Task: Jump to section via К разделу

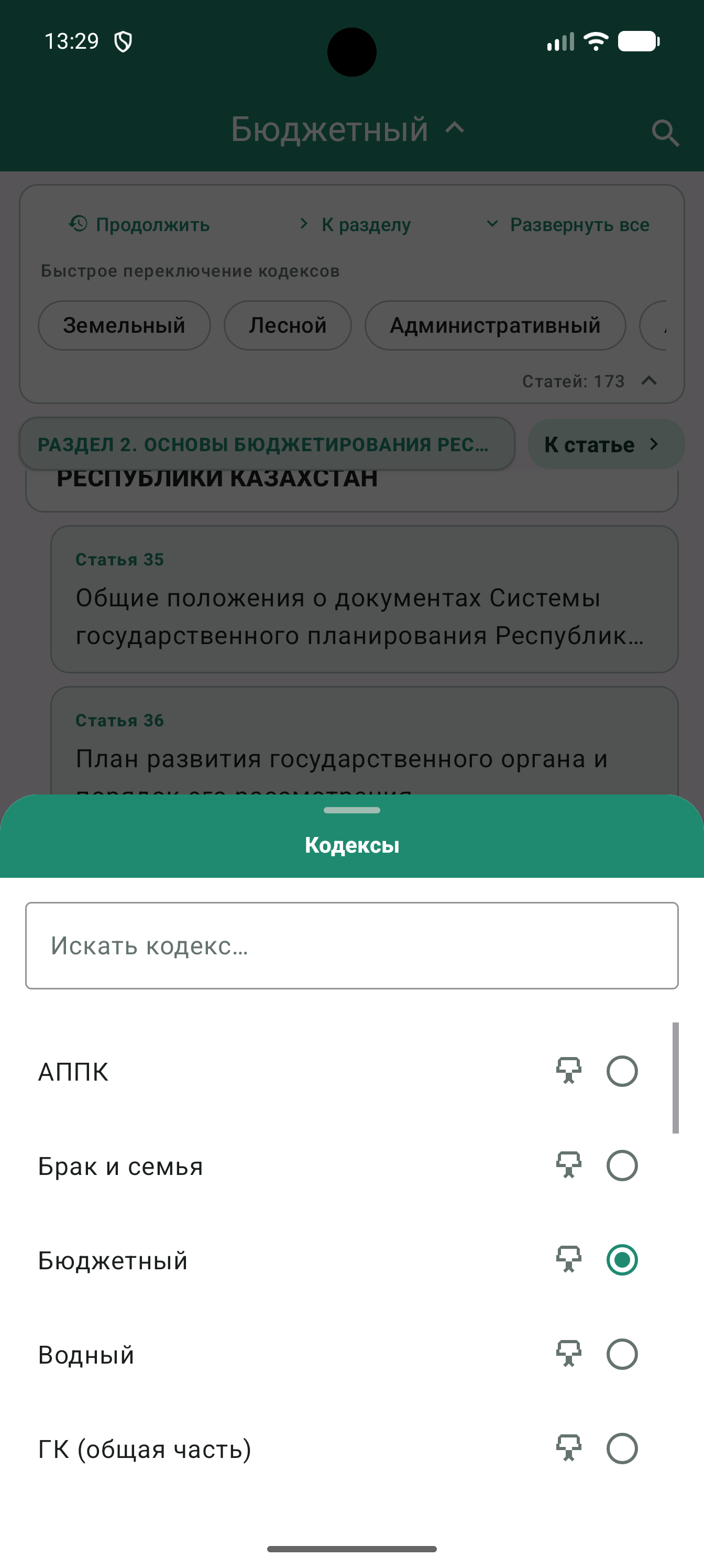Action: click(365, 224)
